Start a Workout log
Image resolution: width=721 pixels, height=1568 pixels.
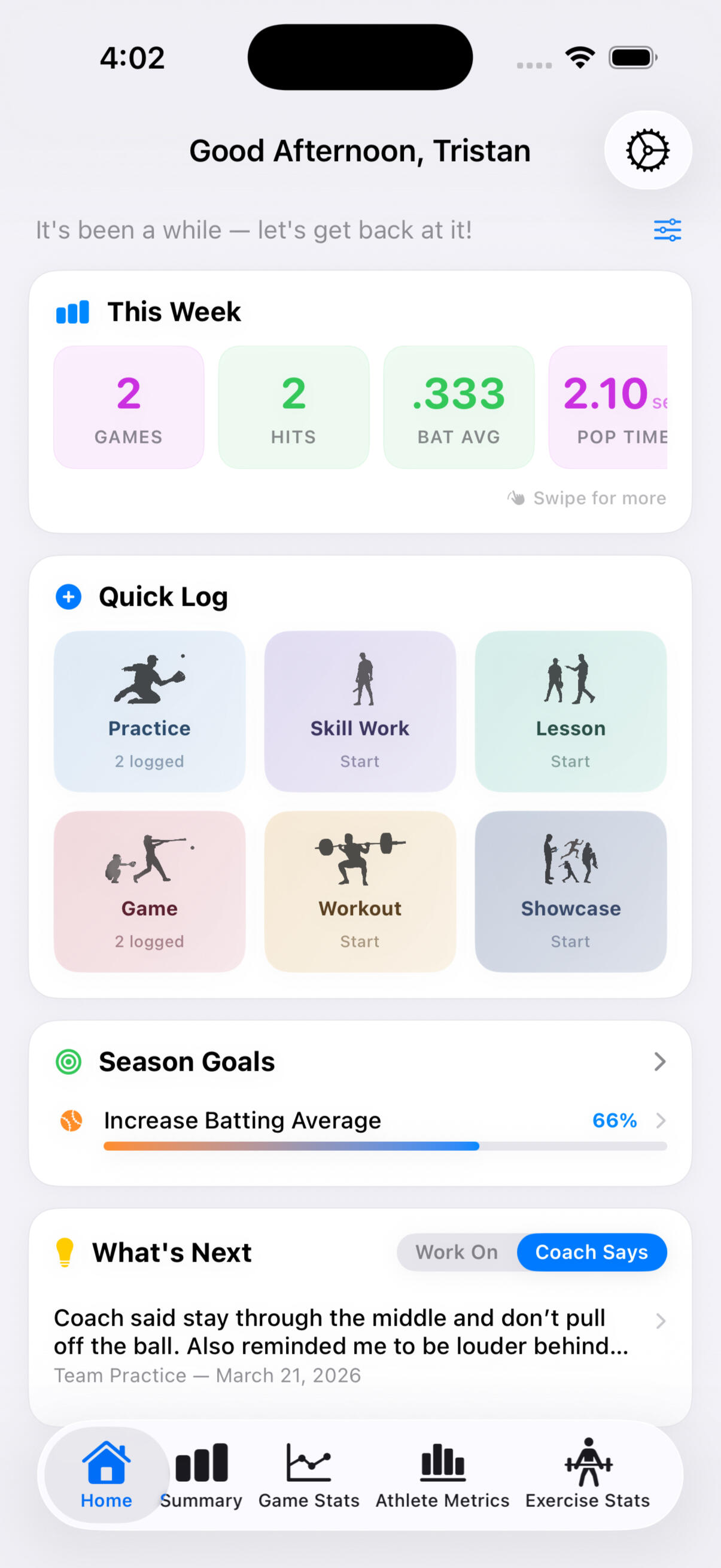pyautogui.click(x=360, y=891)
